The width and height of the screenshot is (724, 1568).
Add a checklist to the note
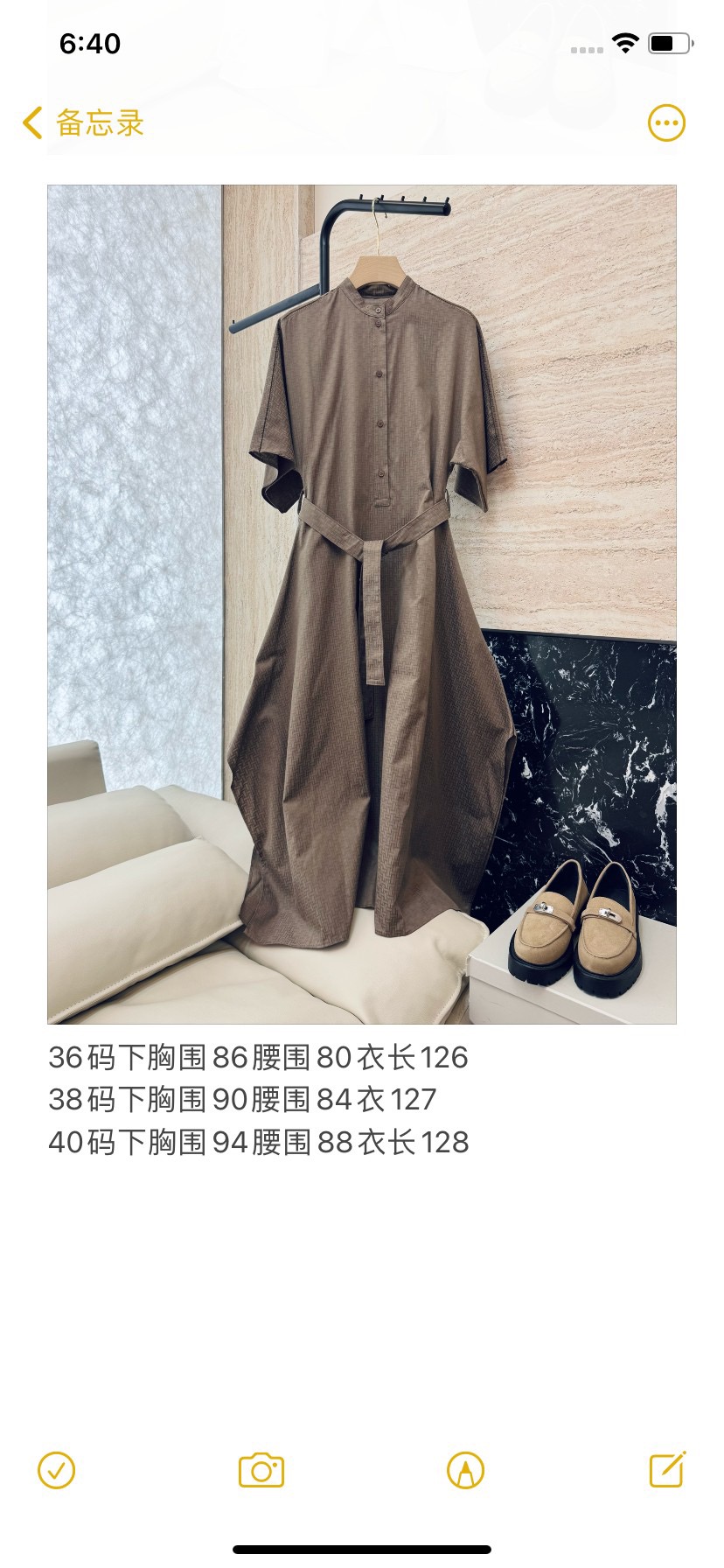point(57,1471)
